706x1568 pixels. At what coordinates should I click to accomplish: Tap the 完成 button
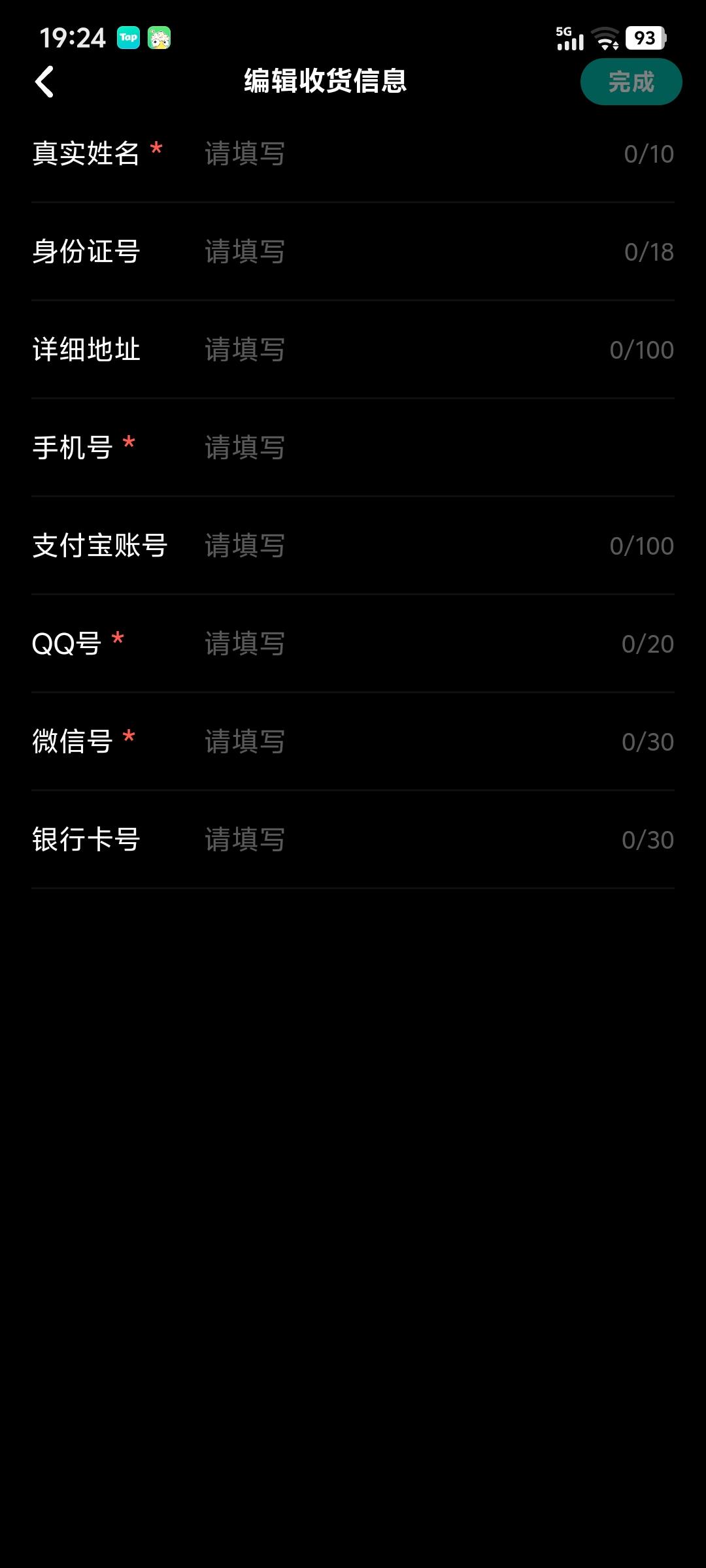point(631,82)
